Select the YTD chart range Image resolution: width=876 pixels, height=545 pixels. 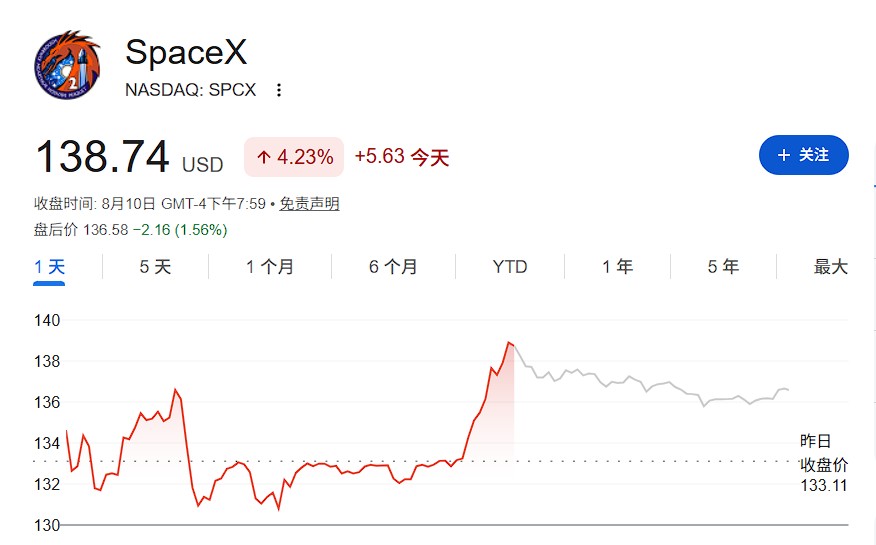click(x=510, y=267)
